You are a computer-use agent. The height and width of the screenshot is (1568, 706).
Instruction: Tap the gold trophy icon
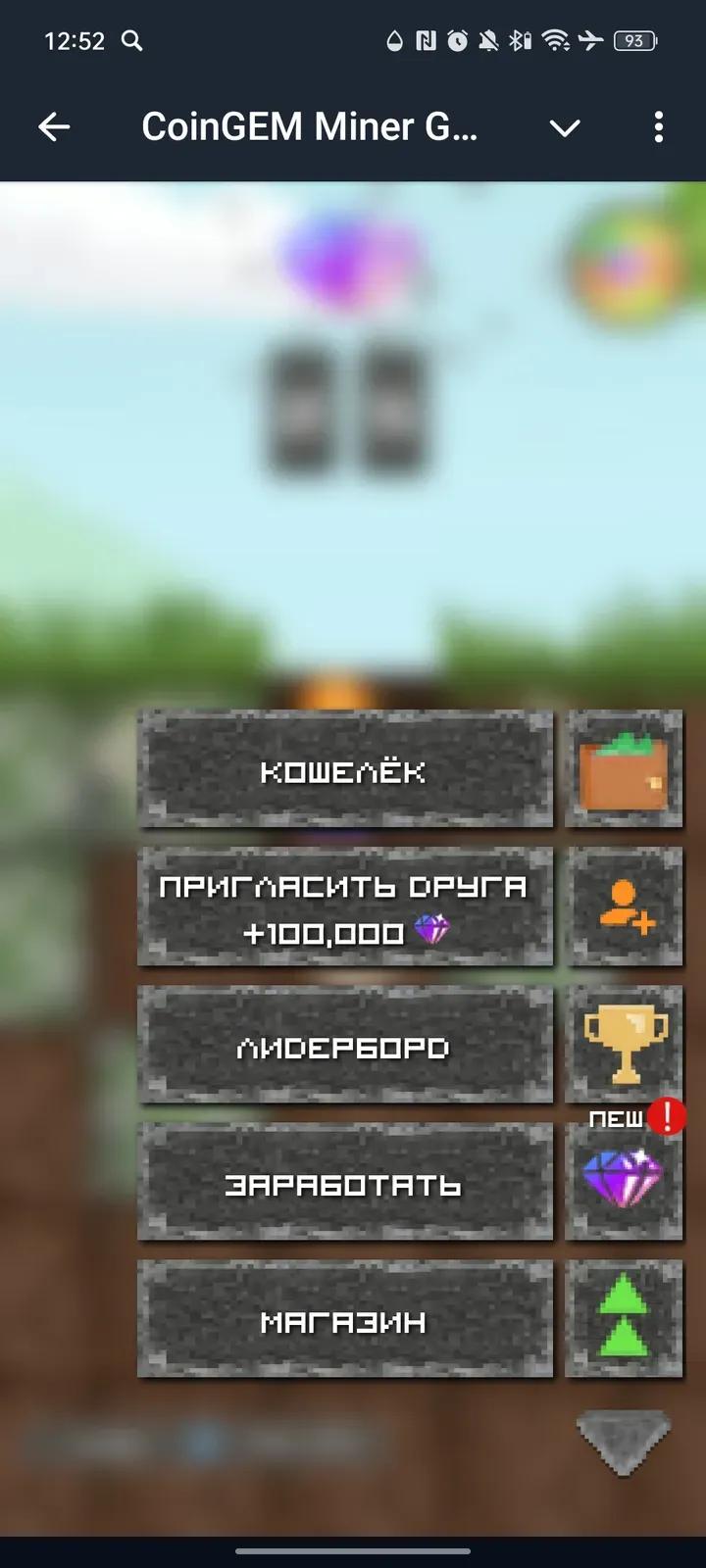pos(625,1045)
